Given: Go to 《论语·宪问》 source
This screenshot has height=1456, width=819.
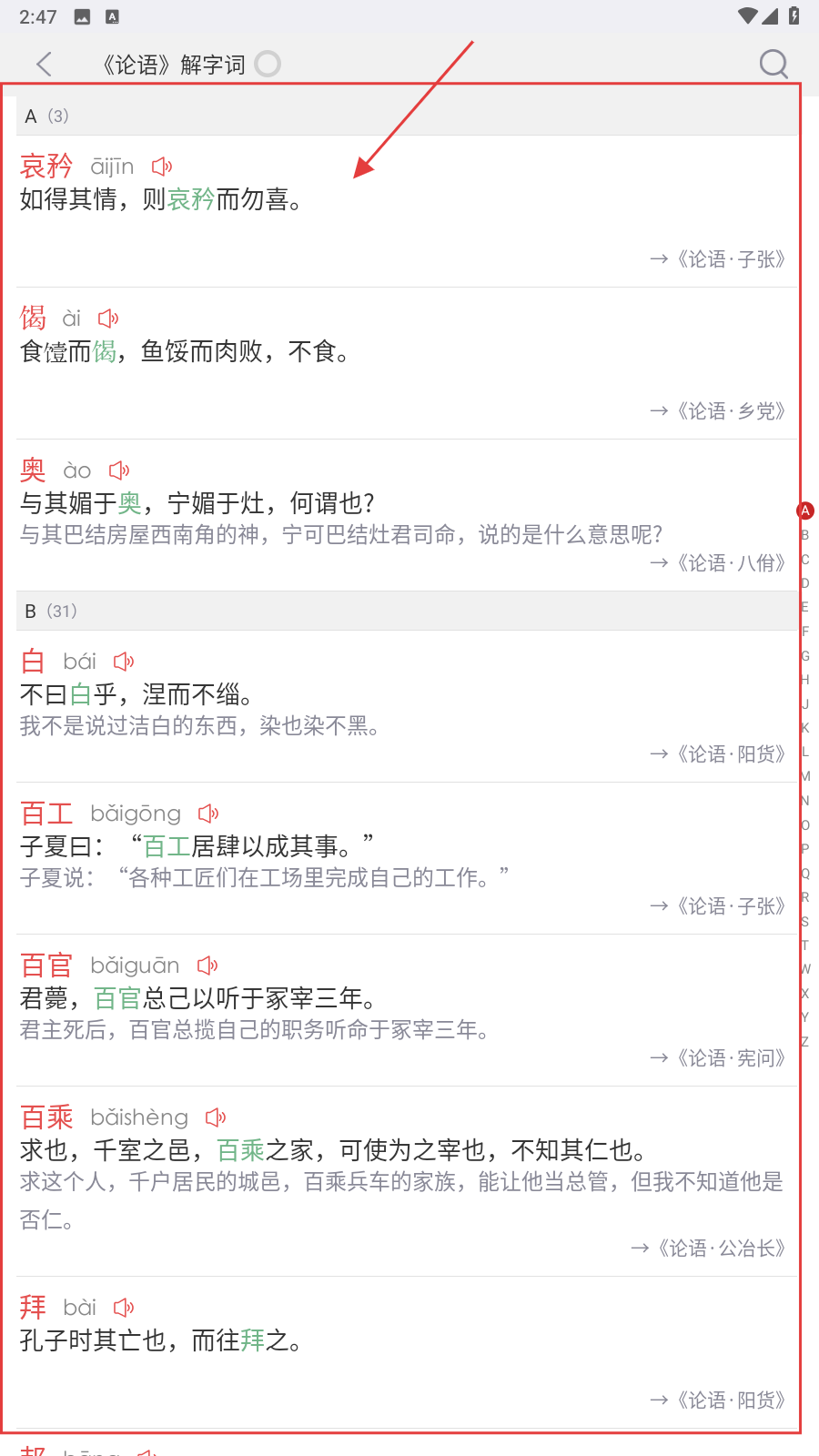Looking at the screenshot, I should (x=718, y=1058).
